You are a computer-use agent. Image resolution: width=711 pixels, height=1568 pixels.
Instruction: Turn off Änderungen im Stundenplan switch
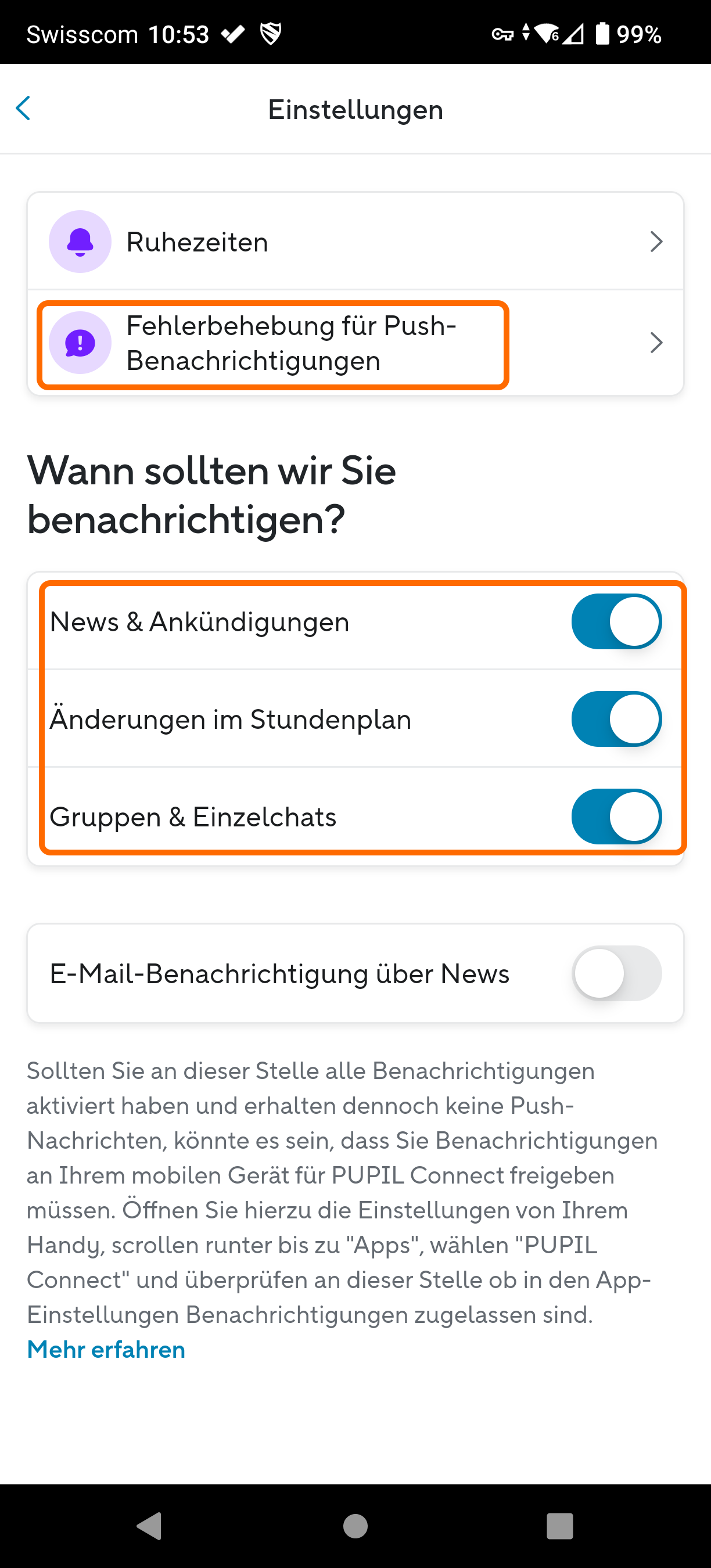(615, 719)
